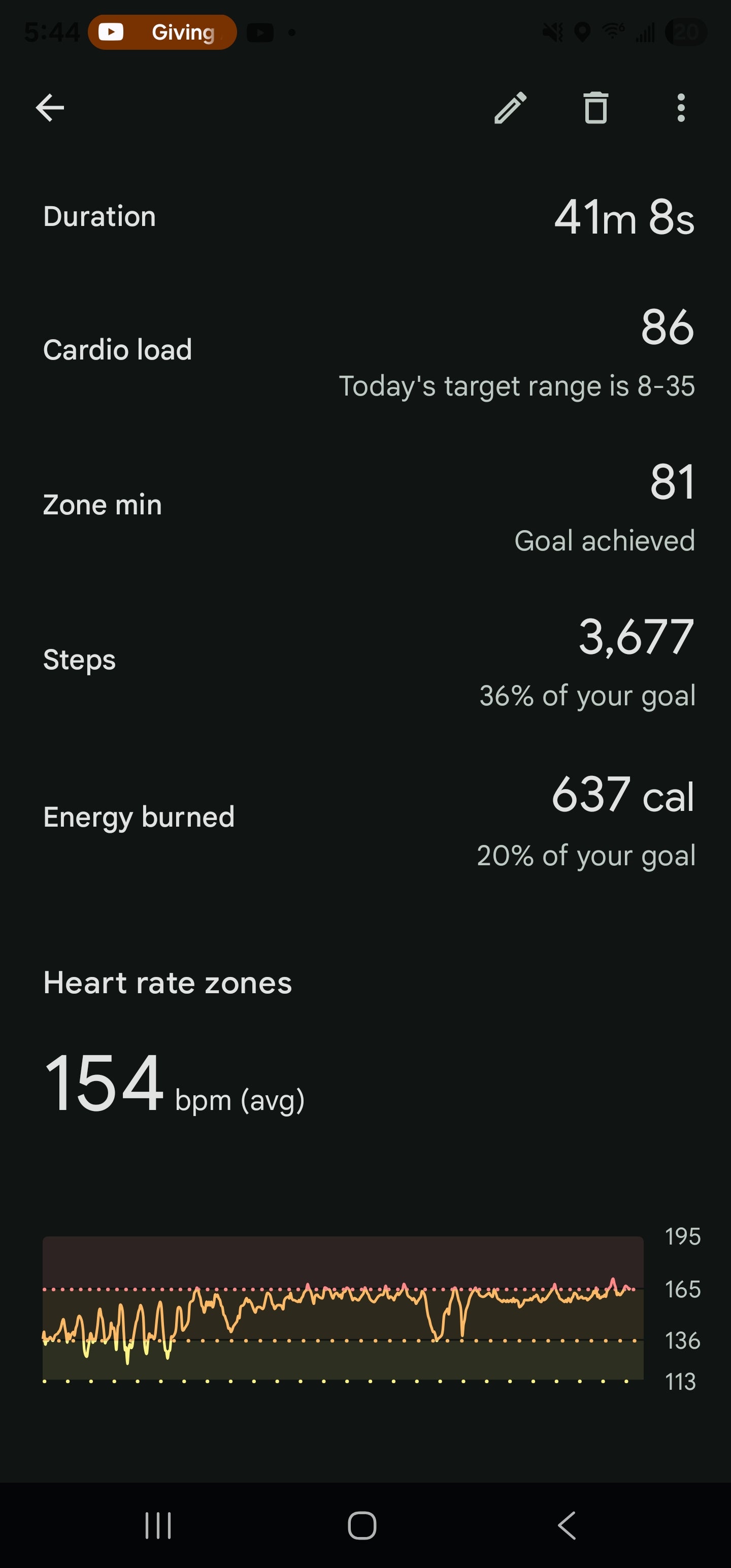Tap the YouTube Giving pill in status bar
Viewport: 731px width, 1568px height.
162,32
